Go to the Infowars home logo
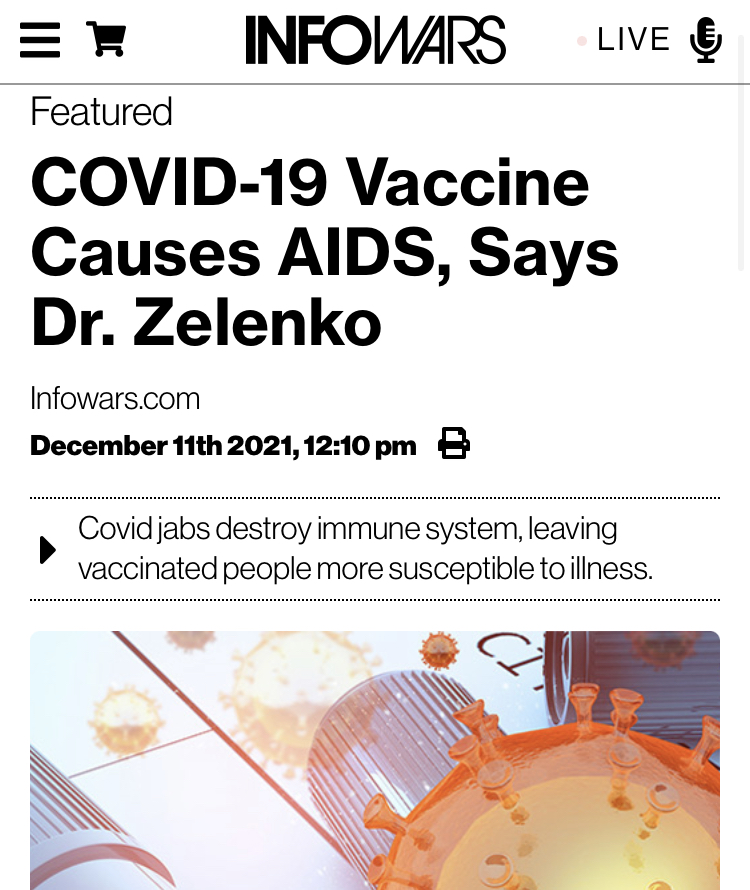Screen dimensions: 750x890 [x=375, y=40]
